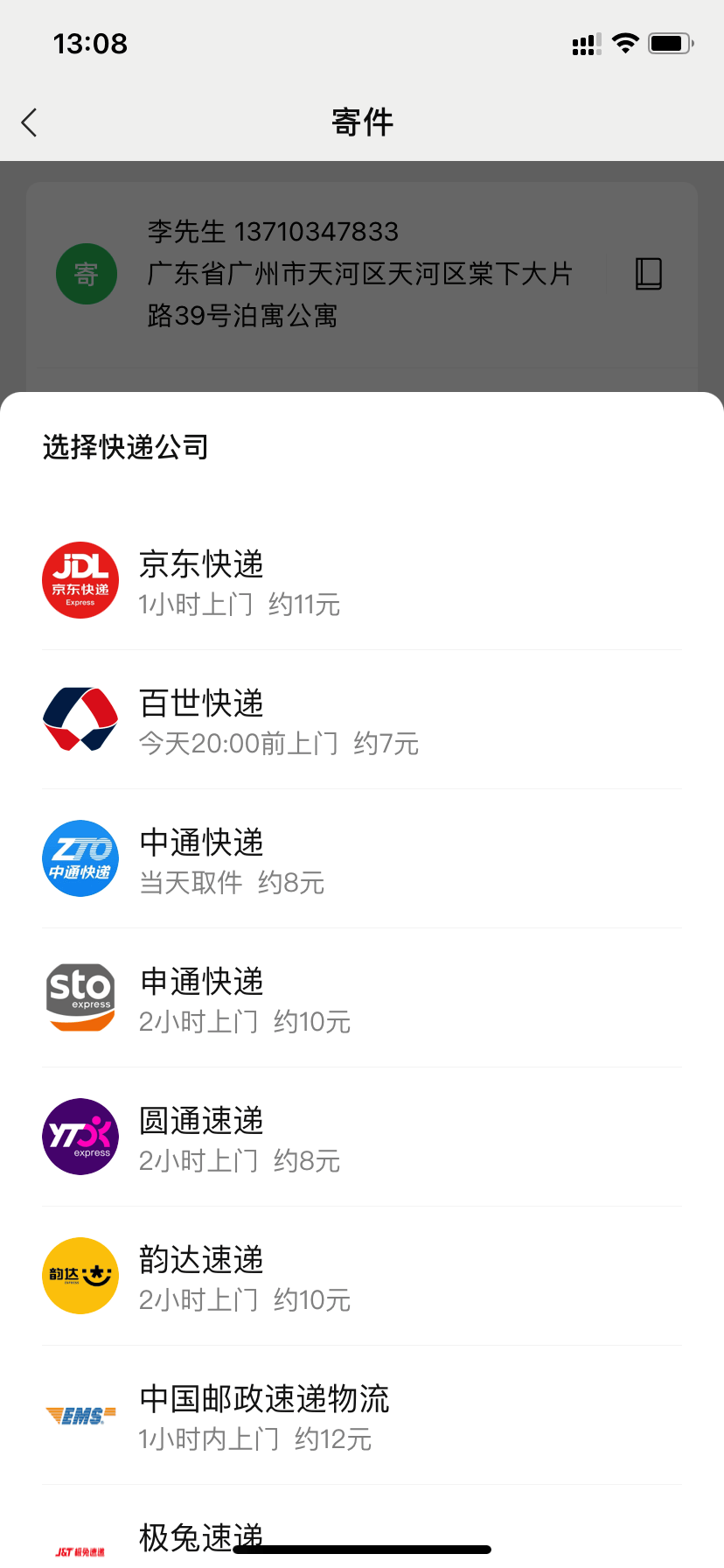Tap the YTO Express purple logo icon

click(80, 1137)
